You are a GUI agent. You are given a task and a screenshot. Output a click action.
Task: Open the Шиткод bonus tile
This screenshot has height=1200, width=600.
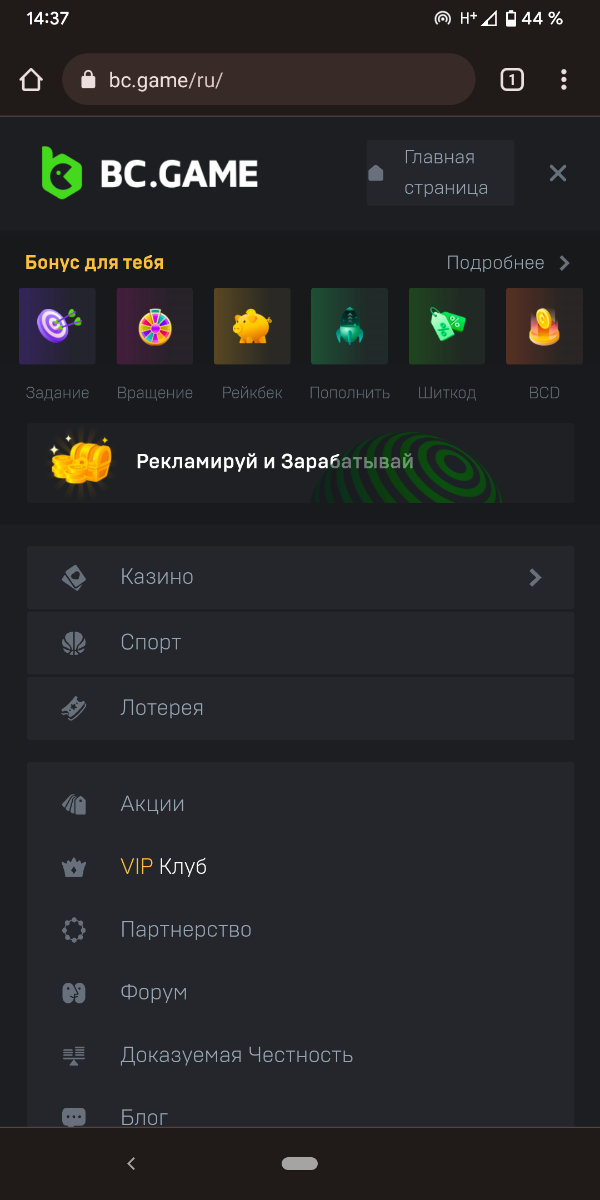point(446,326)
